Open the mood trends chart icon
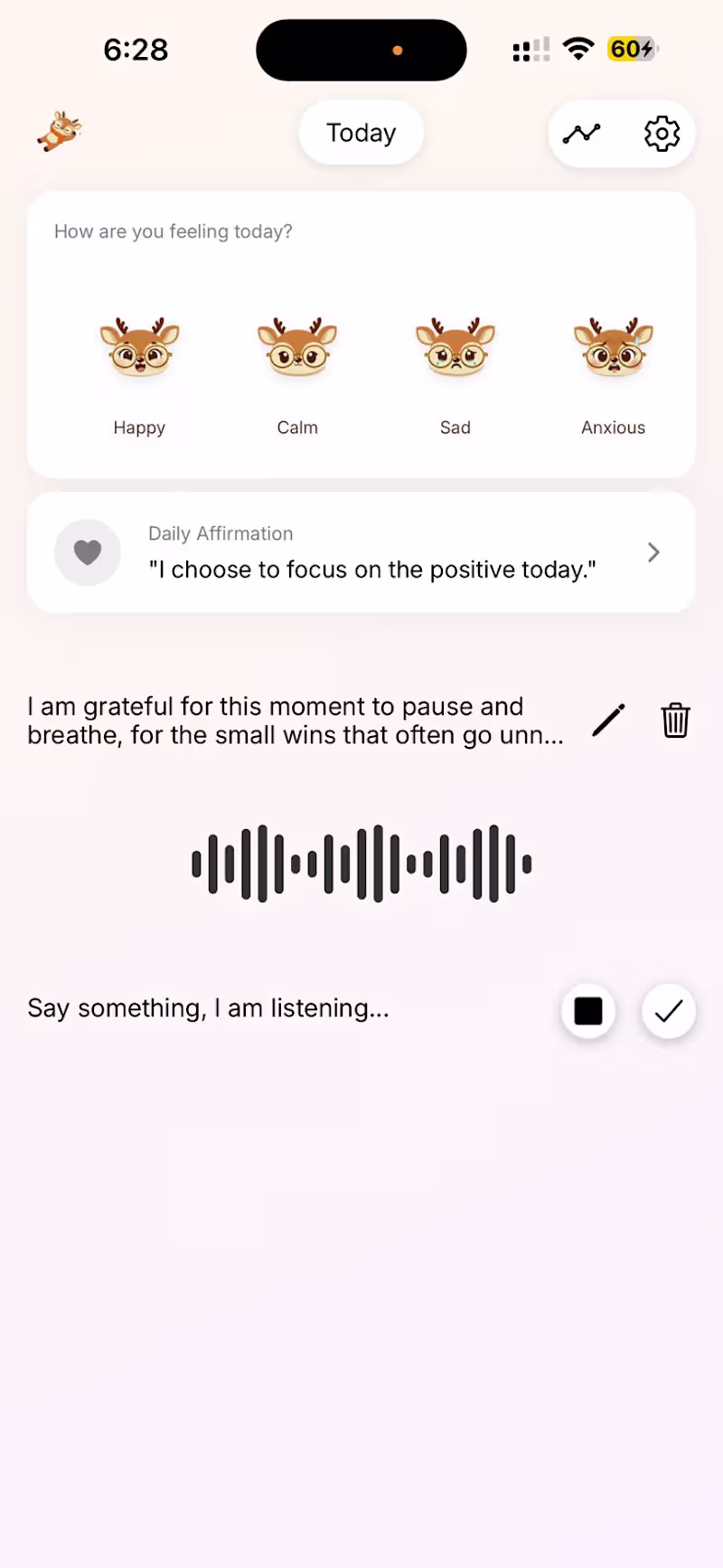 click(582, 134)
